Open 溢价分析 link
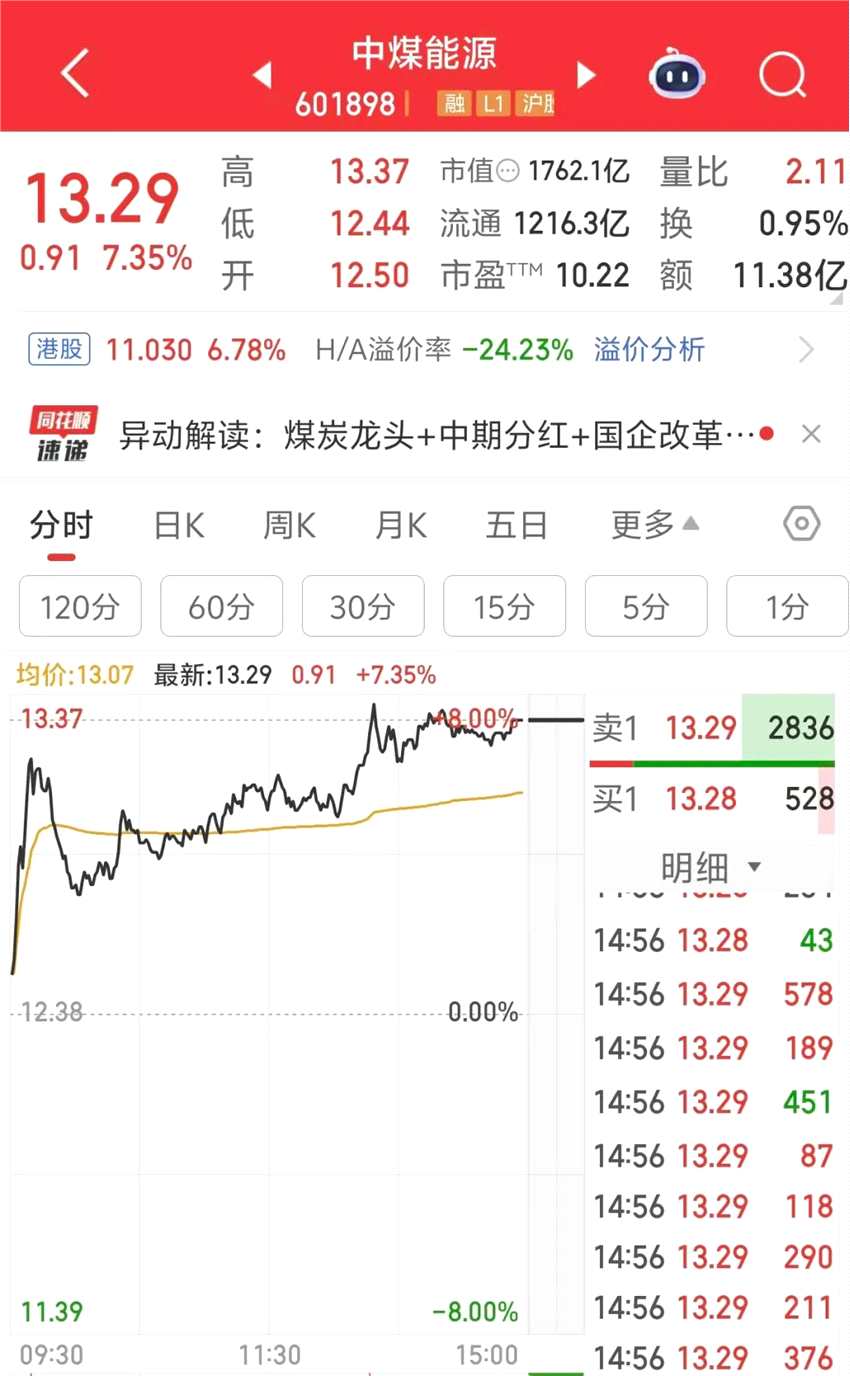Image resolution: width=850 pixels, height=1376 pixels. click(649, 350)
